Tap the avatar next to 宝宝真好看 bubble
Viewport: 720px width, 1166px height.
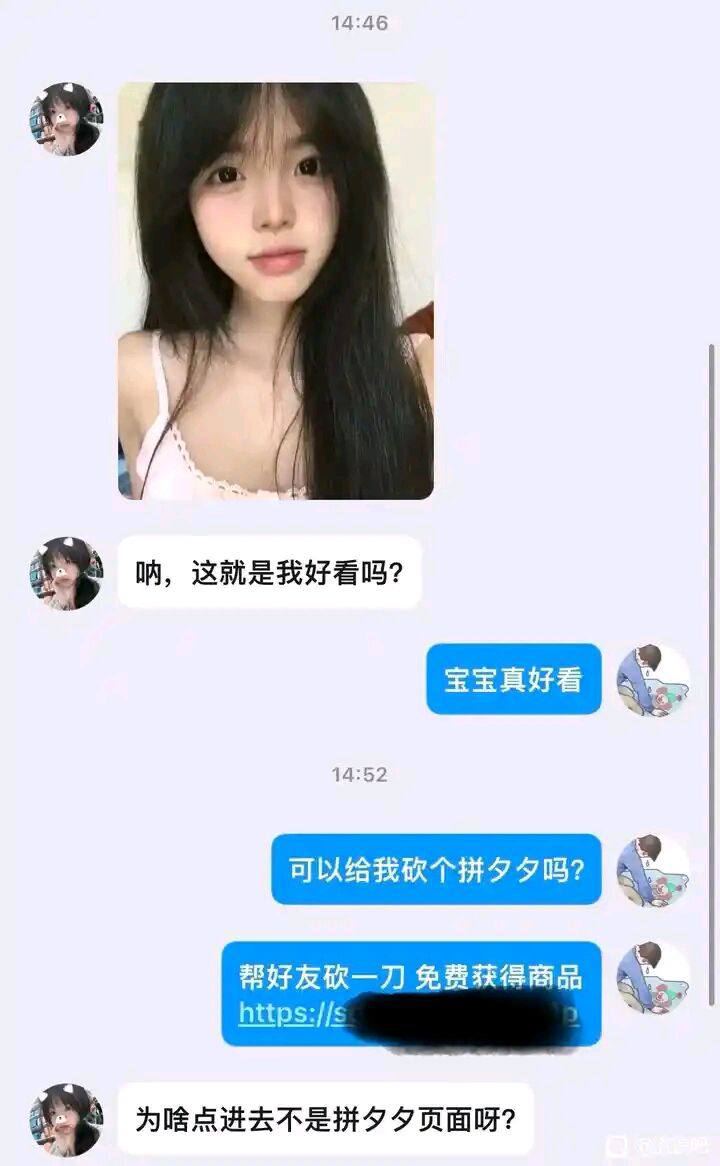653,680
